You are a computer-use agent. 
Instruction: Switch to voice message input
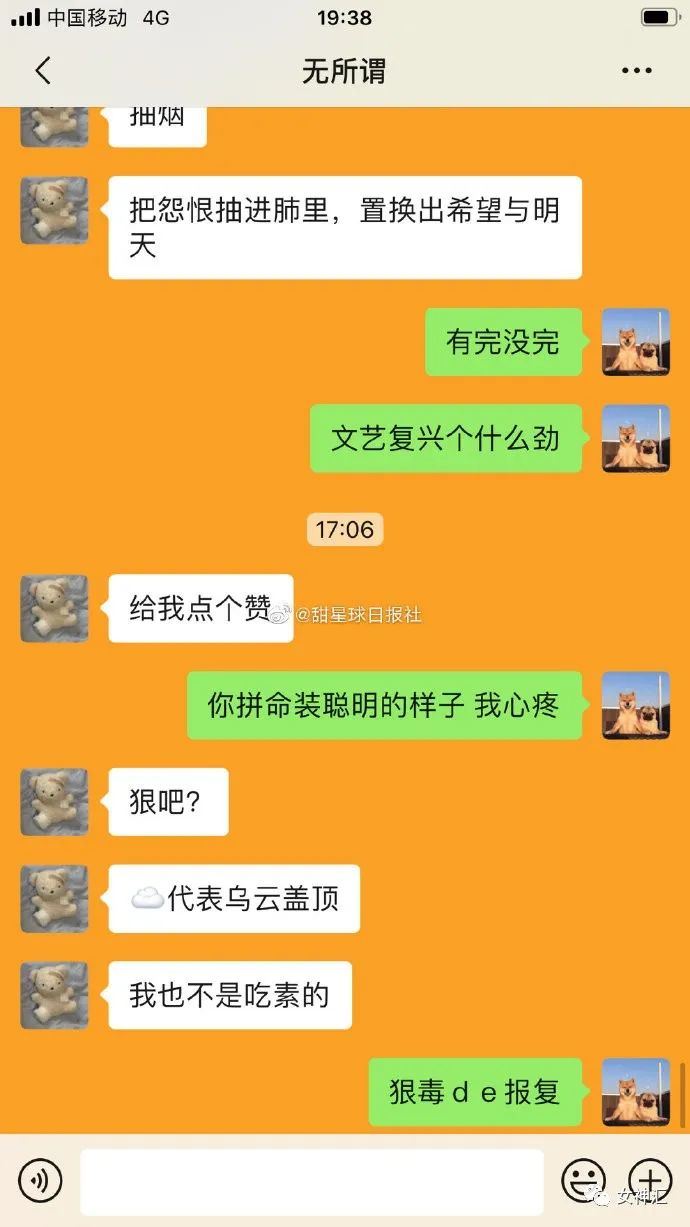click(40, 1181)
